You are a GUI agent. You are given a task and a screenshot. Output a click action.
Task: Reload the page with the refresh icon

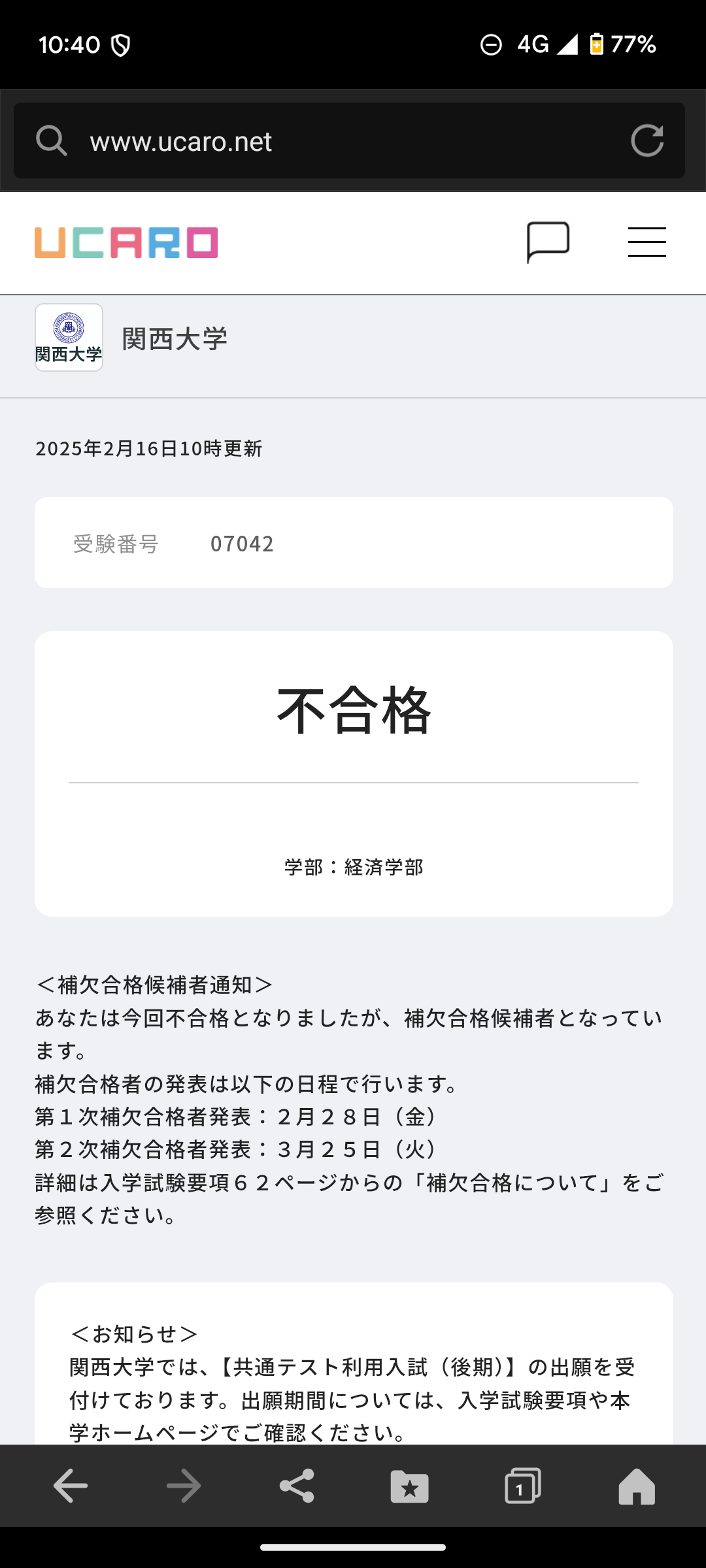click(x=647, y=141)
